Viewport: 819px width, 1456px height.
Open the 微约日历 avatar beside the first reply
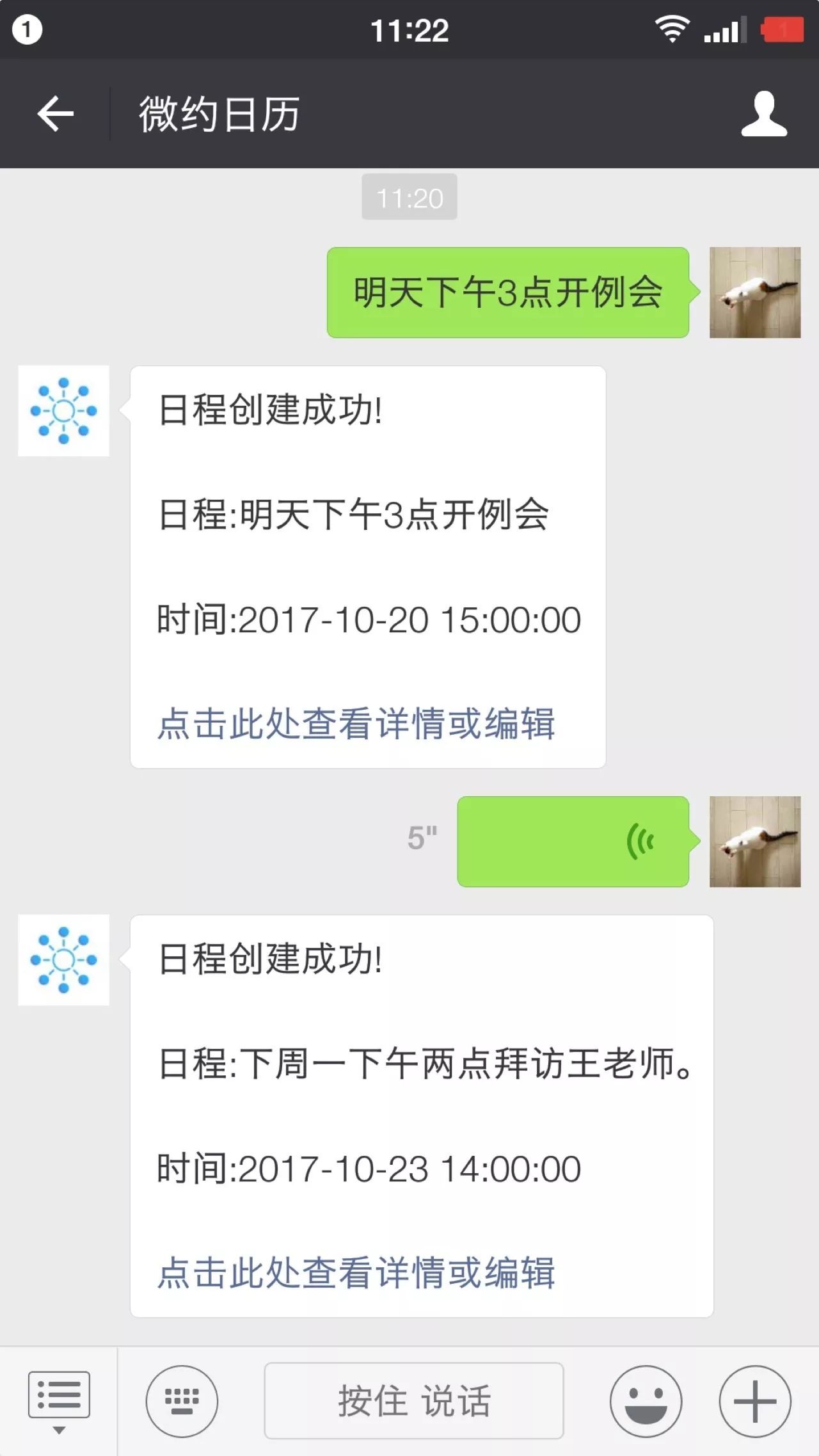pos(63,410)
